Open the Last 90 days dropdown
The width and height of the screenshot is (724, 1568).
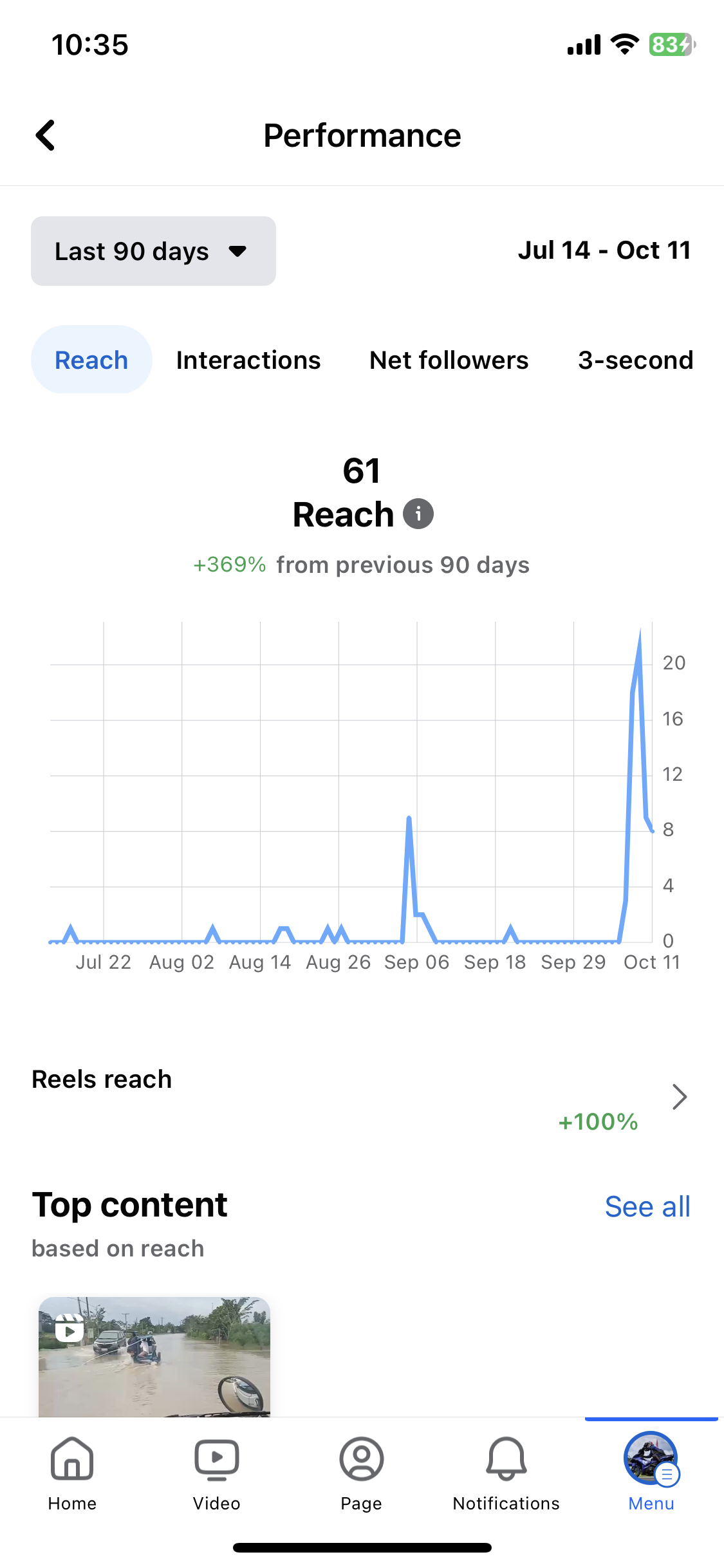click(153, 251)
